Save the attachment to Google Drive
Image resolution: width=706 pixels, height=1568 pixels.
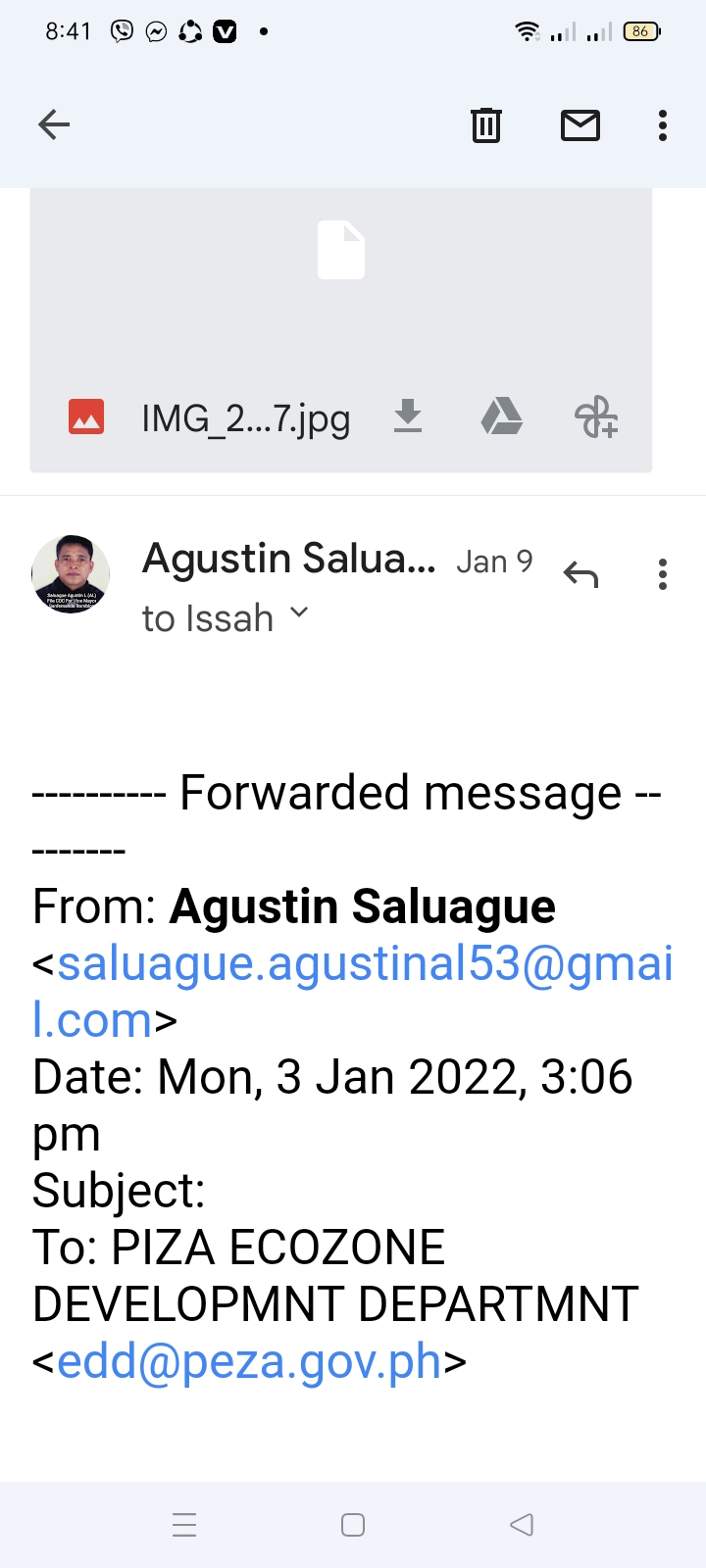501,416
